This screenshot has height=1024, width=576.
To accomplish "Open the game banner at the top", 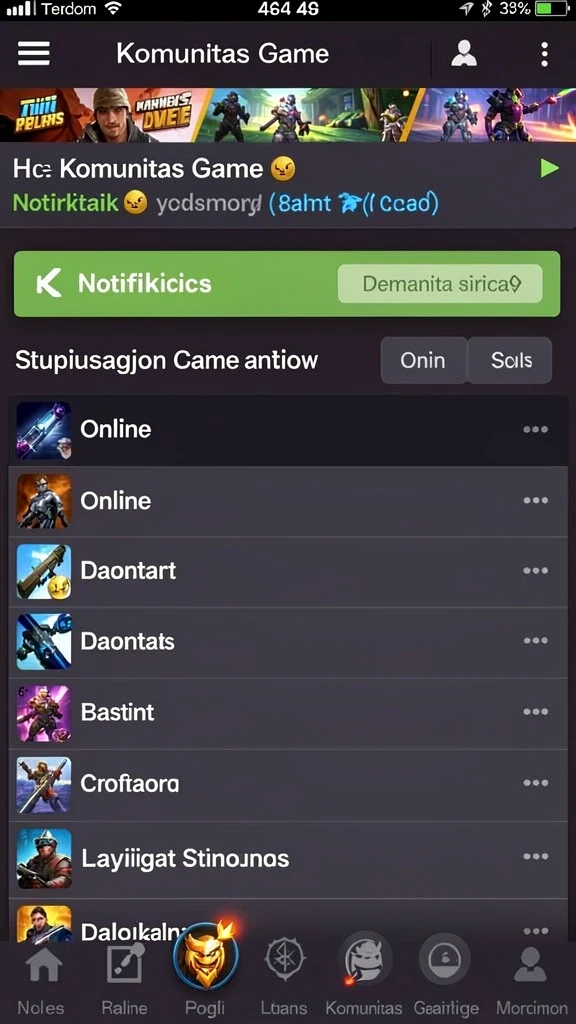I will click(x=288, y=115).
